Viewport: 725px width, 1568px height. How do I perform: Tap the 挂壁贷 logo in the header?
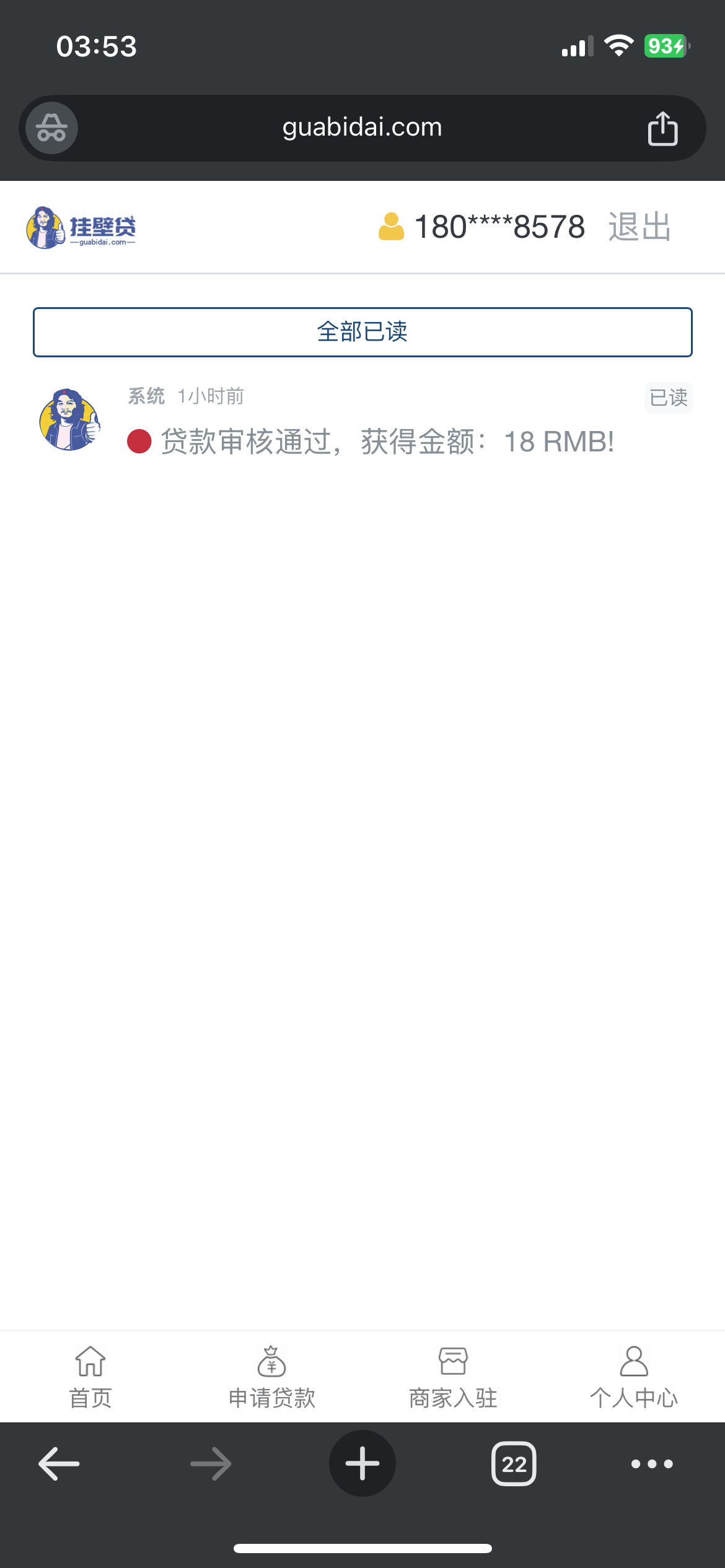point(81,227)
